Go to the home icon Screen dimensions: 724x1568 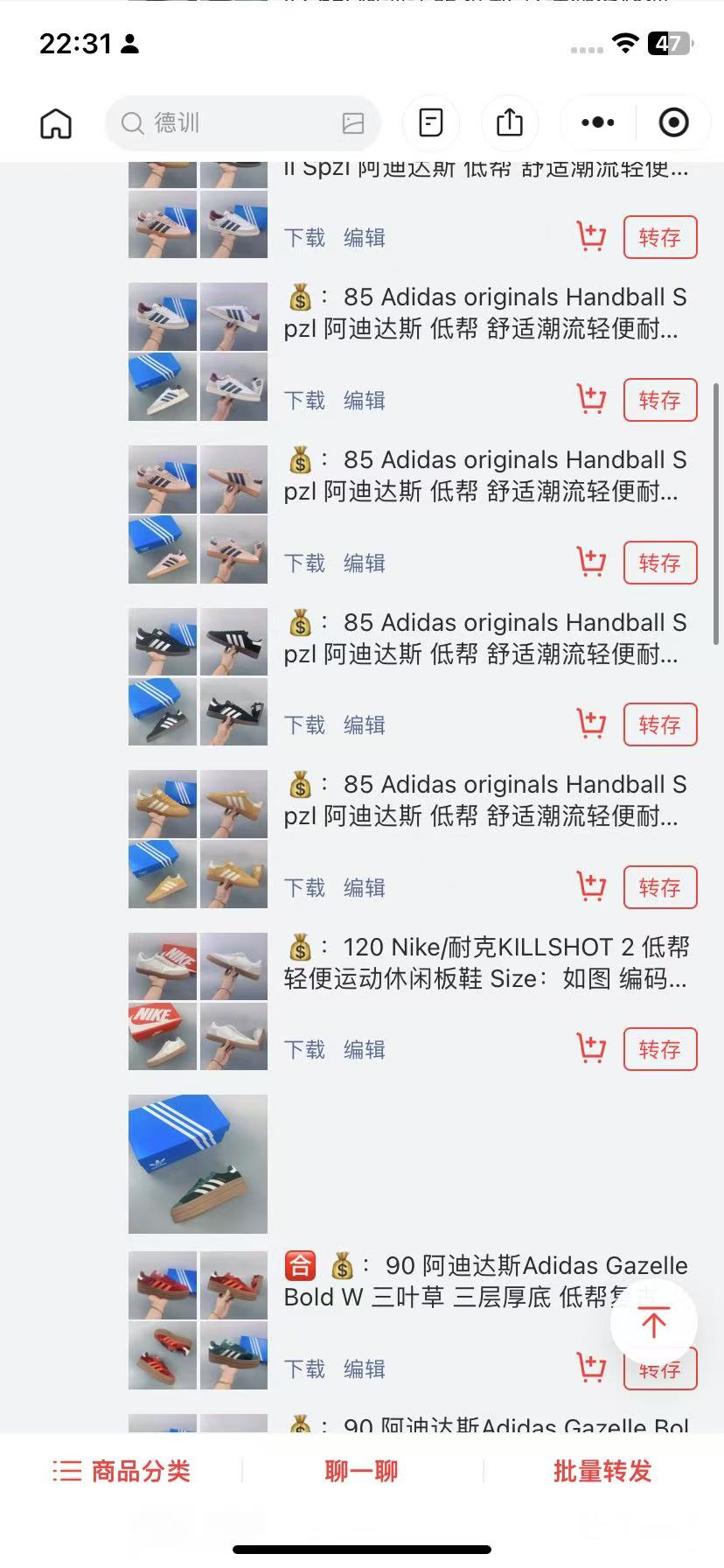tap(56, 123)
